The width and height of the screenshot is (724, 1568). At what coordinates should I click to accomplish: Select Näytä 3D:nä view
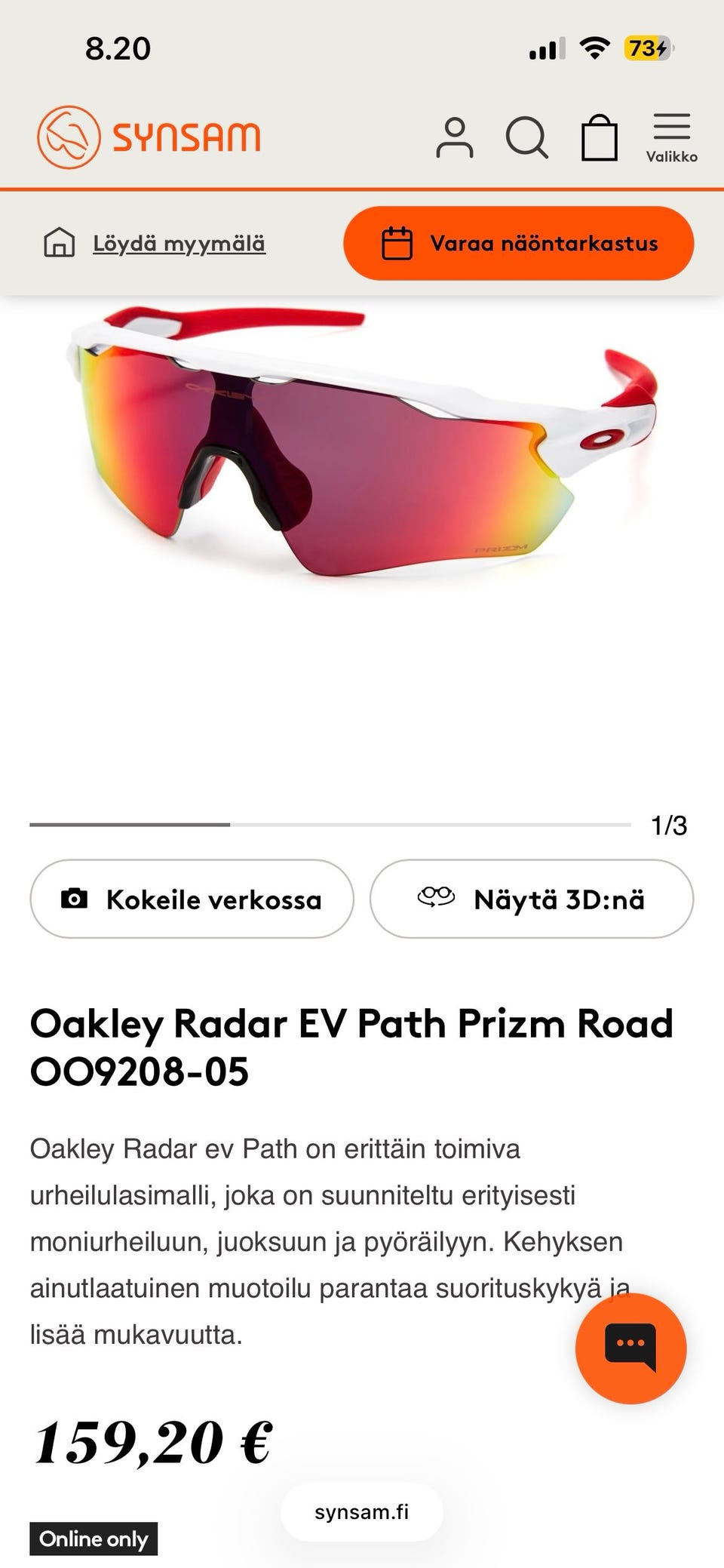[x=532, y=899]
